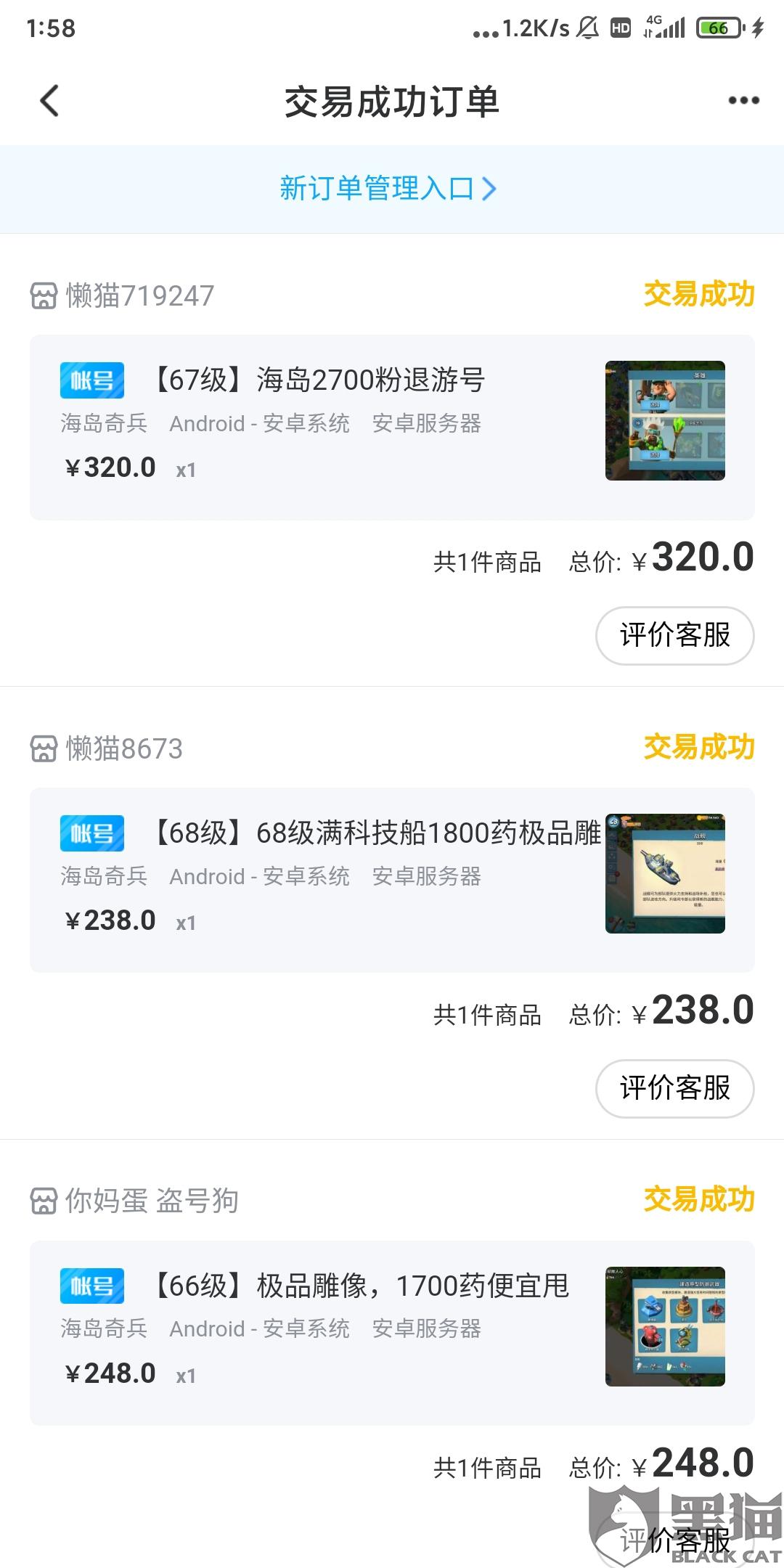Open the 【67级】海岛2700粉退游号 order
Screen dimensions: 784x1568
coord(392,427)
